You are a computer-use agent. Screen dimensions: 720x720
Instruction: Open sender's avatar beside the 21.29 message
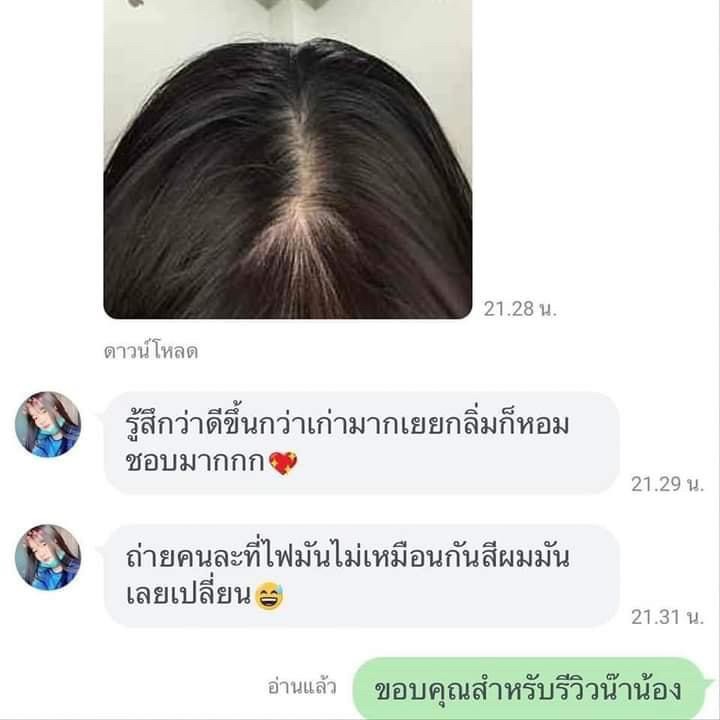tap(47, 424)
